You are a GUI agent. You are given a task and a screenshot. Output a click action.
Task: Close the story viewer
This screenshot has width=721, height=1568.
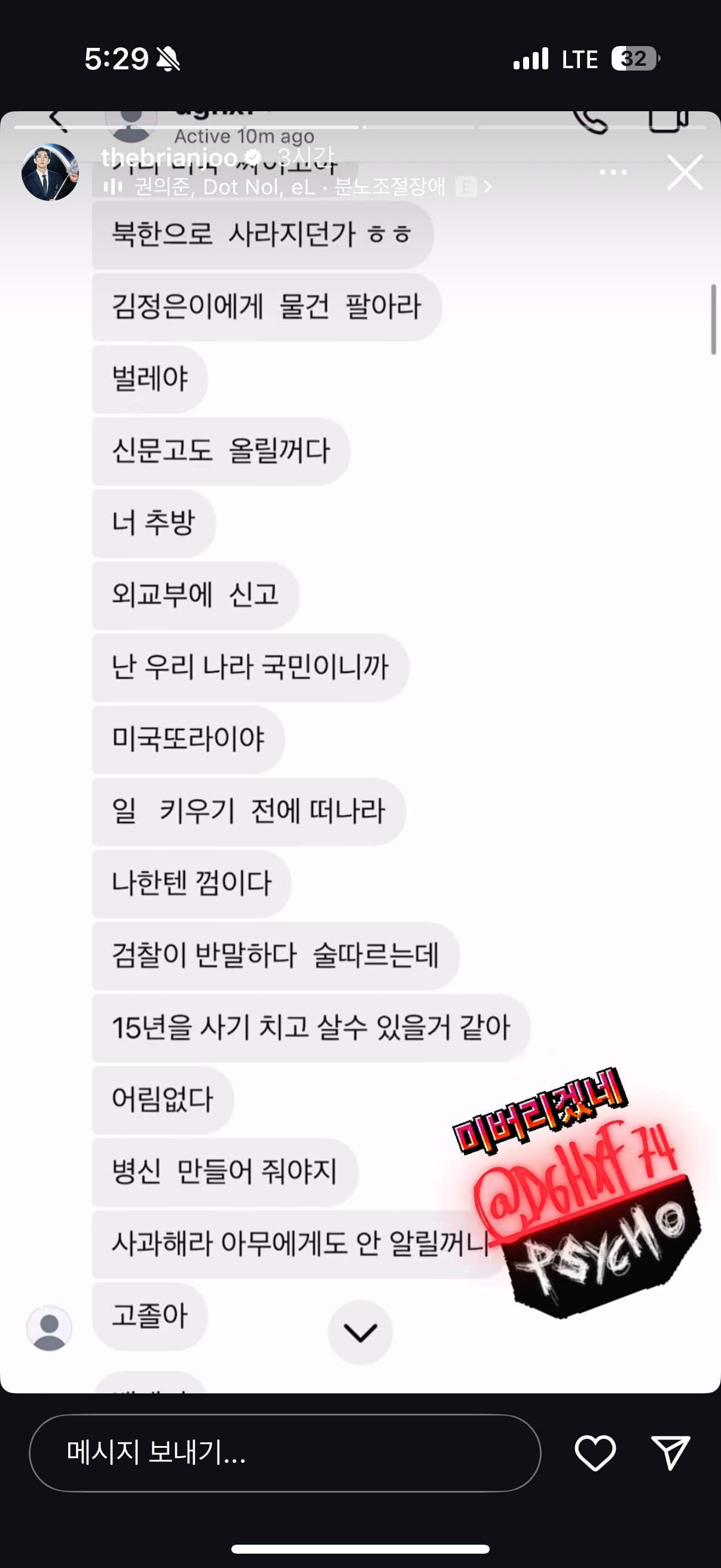(x=685, y=172)
